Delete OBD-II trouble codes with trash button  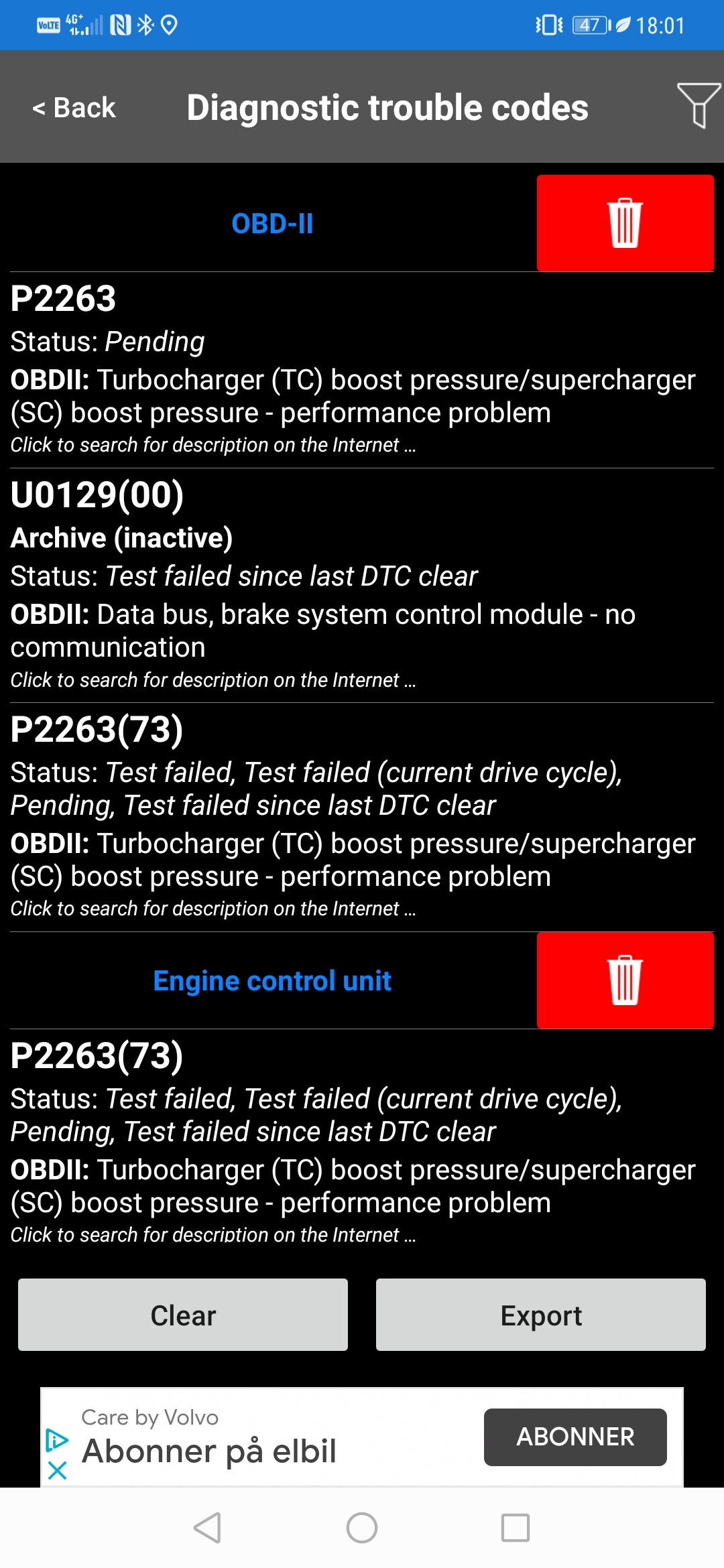coord(625,223)
